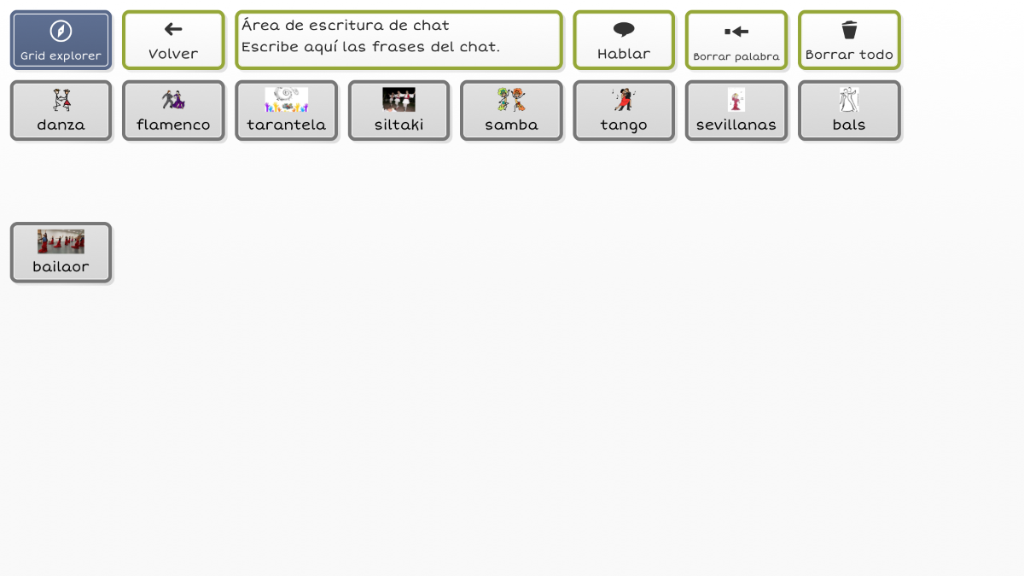Choose the flamenco tile
The height and width of the screenshot is (576, 1024).
(173, 111)
